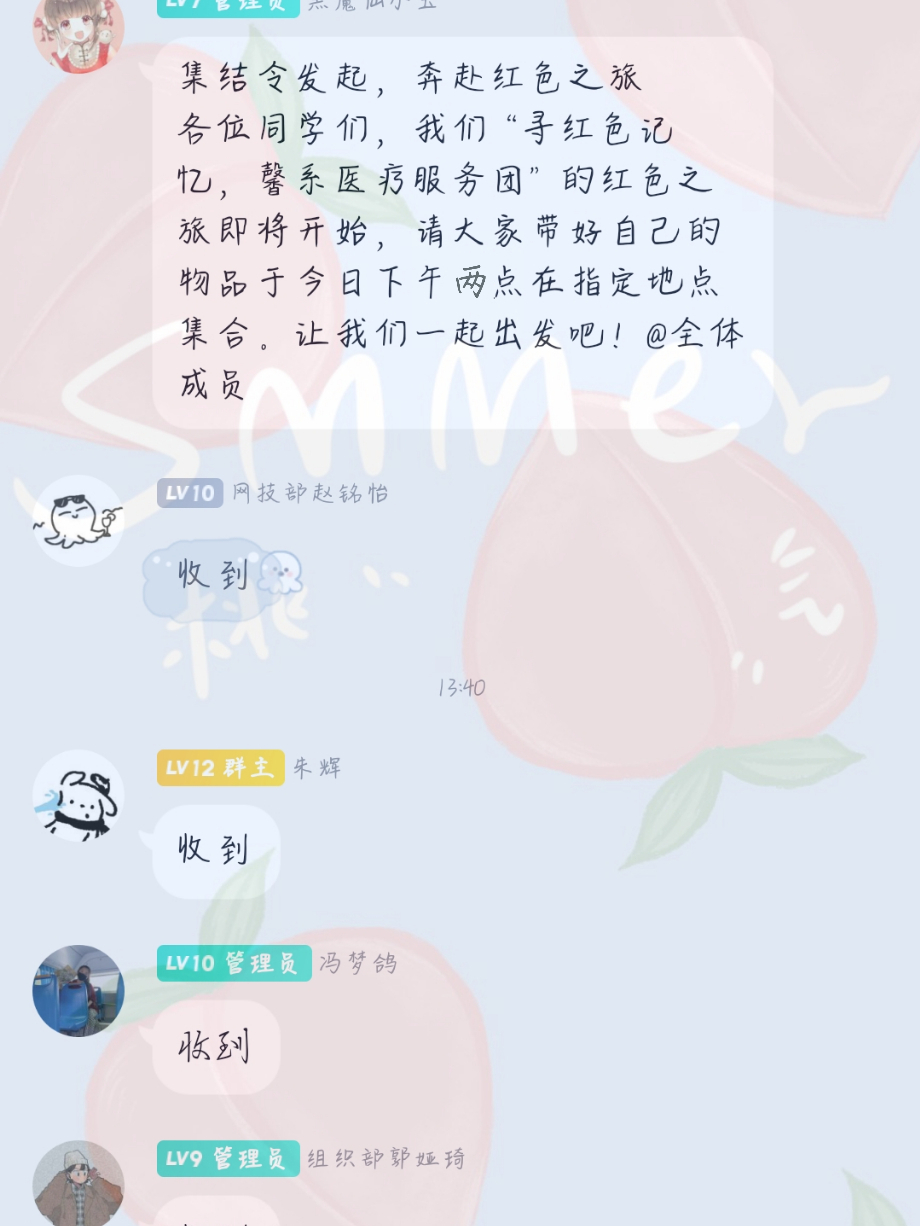This screenshot has height=1226, width=920.
Task: Open 网技部赵铭怡's profile avatar
Action: pyautogui.click(x=78, y=521)
